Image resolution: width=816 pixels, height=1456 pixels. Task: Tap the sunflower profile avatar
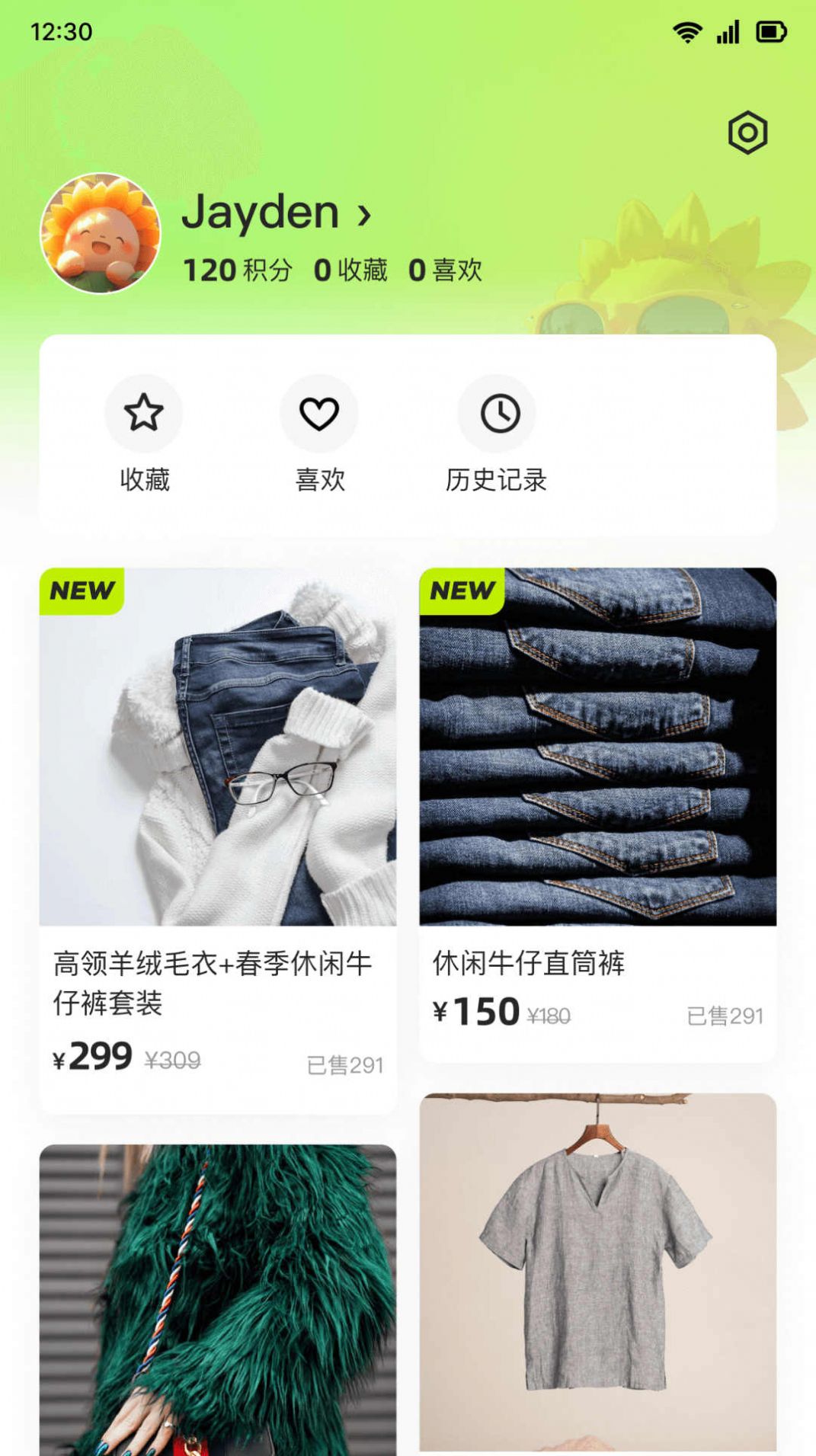click(101, 233)
